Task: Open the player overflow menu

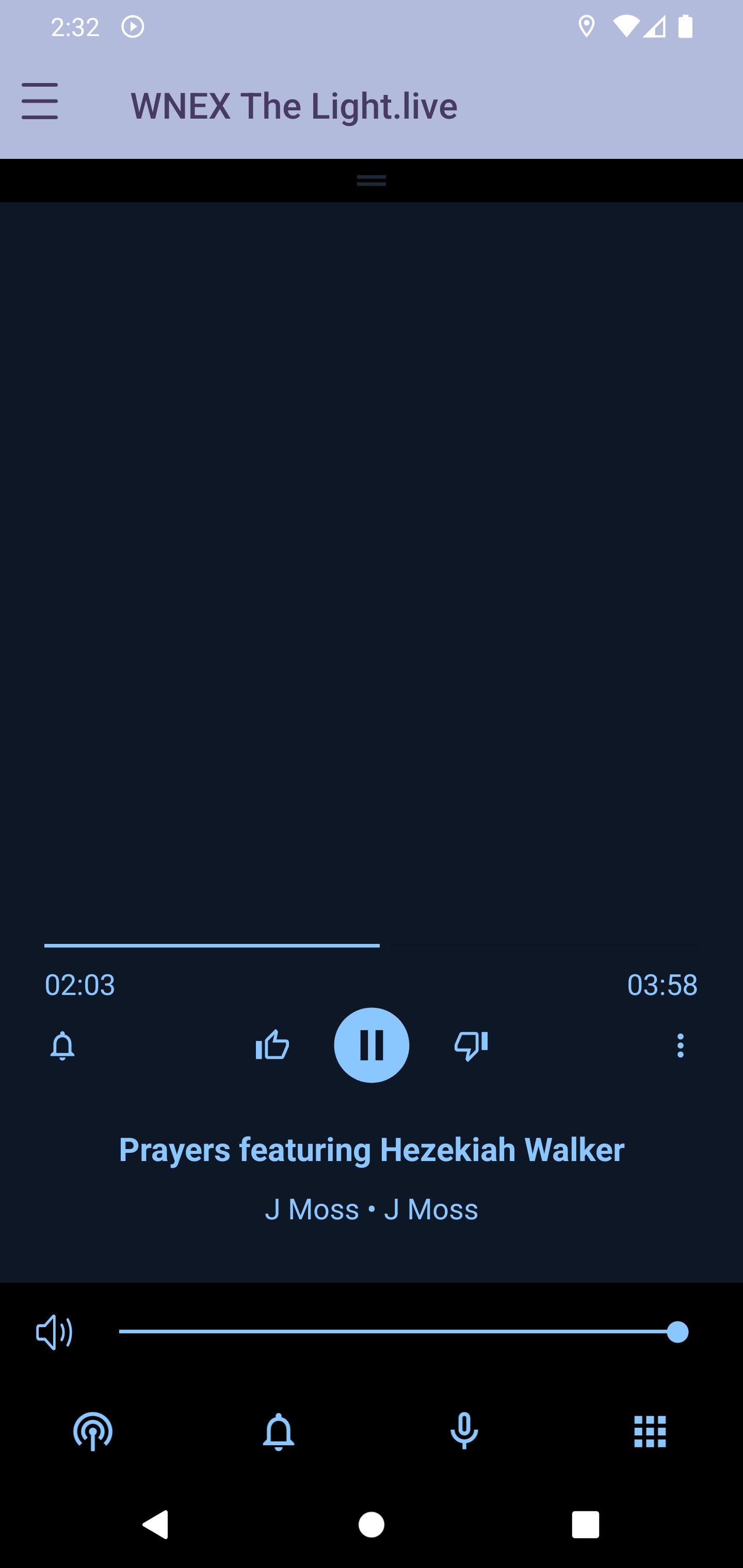Action: pyautogui.click(x=680, y=1045)
